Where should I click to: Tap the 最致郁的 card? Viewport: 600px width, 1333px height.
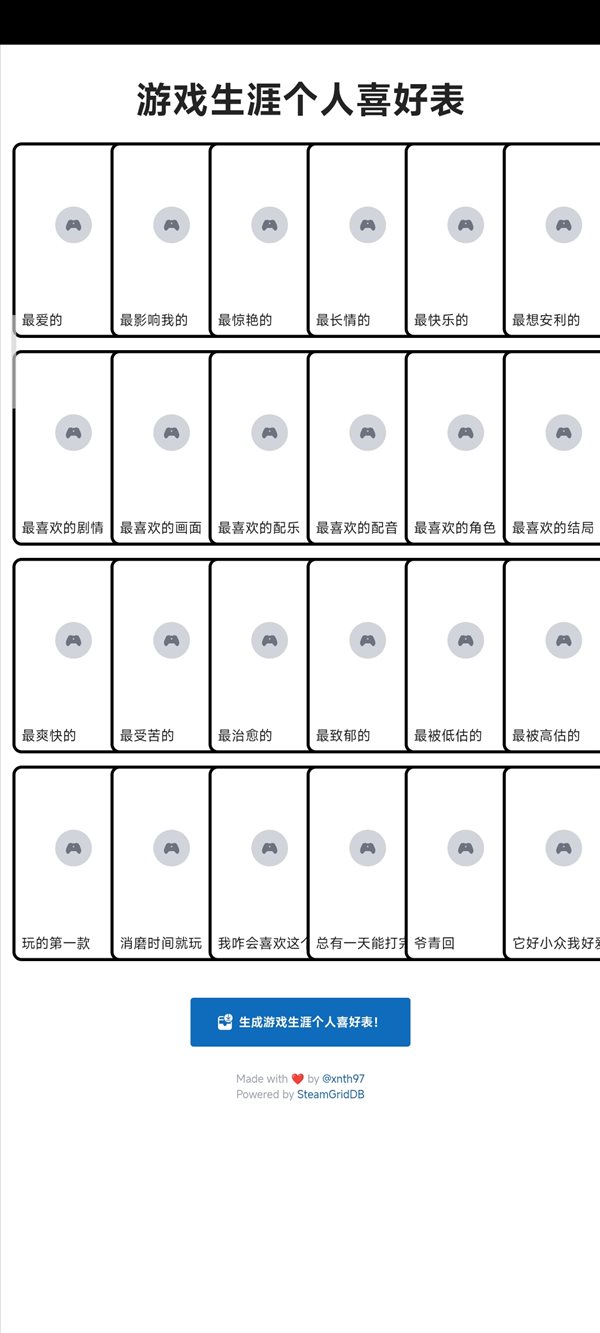point(358,656)
